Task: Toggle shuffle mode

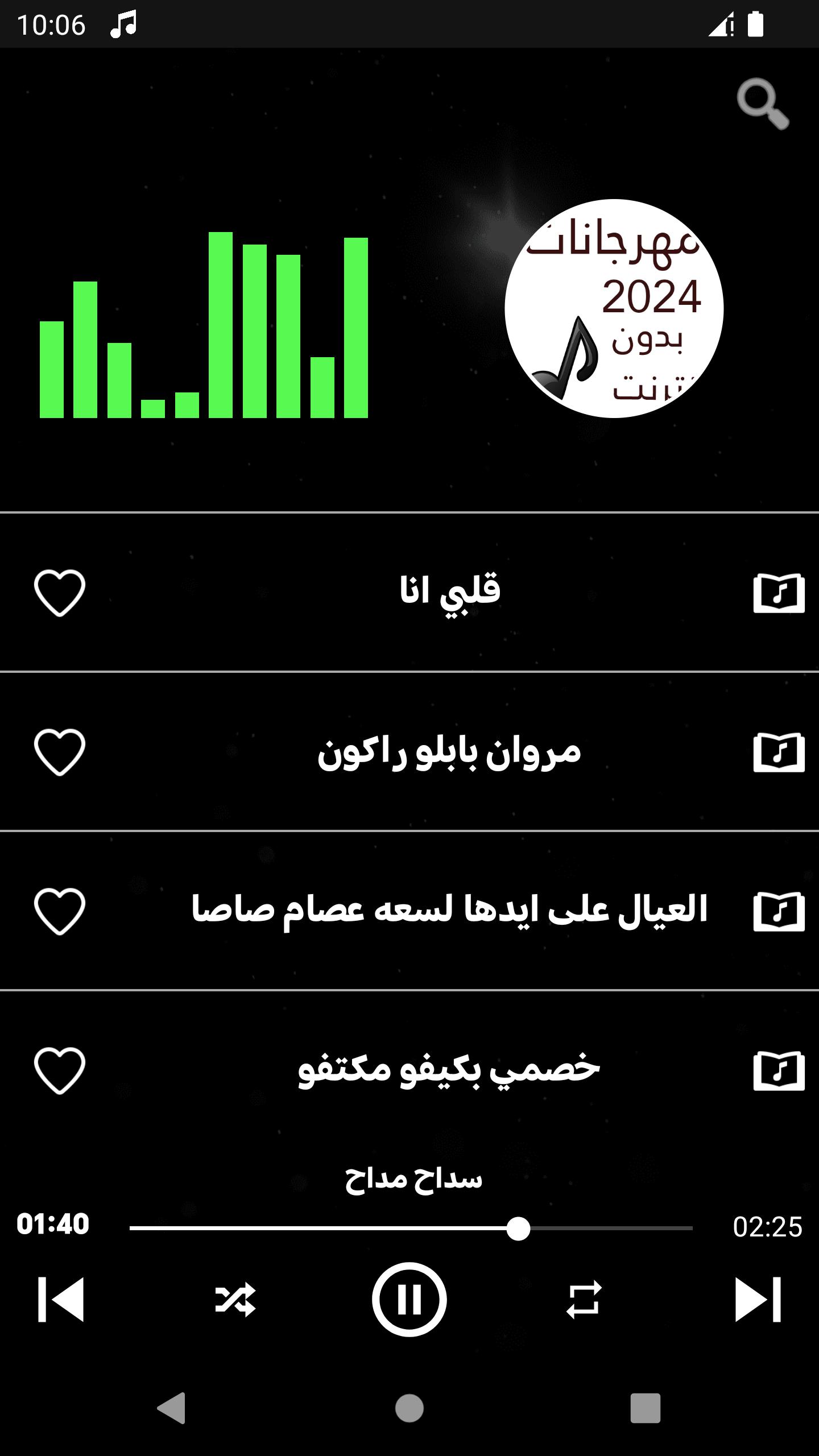Action: [235, 1300]
